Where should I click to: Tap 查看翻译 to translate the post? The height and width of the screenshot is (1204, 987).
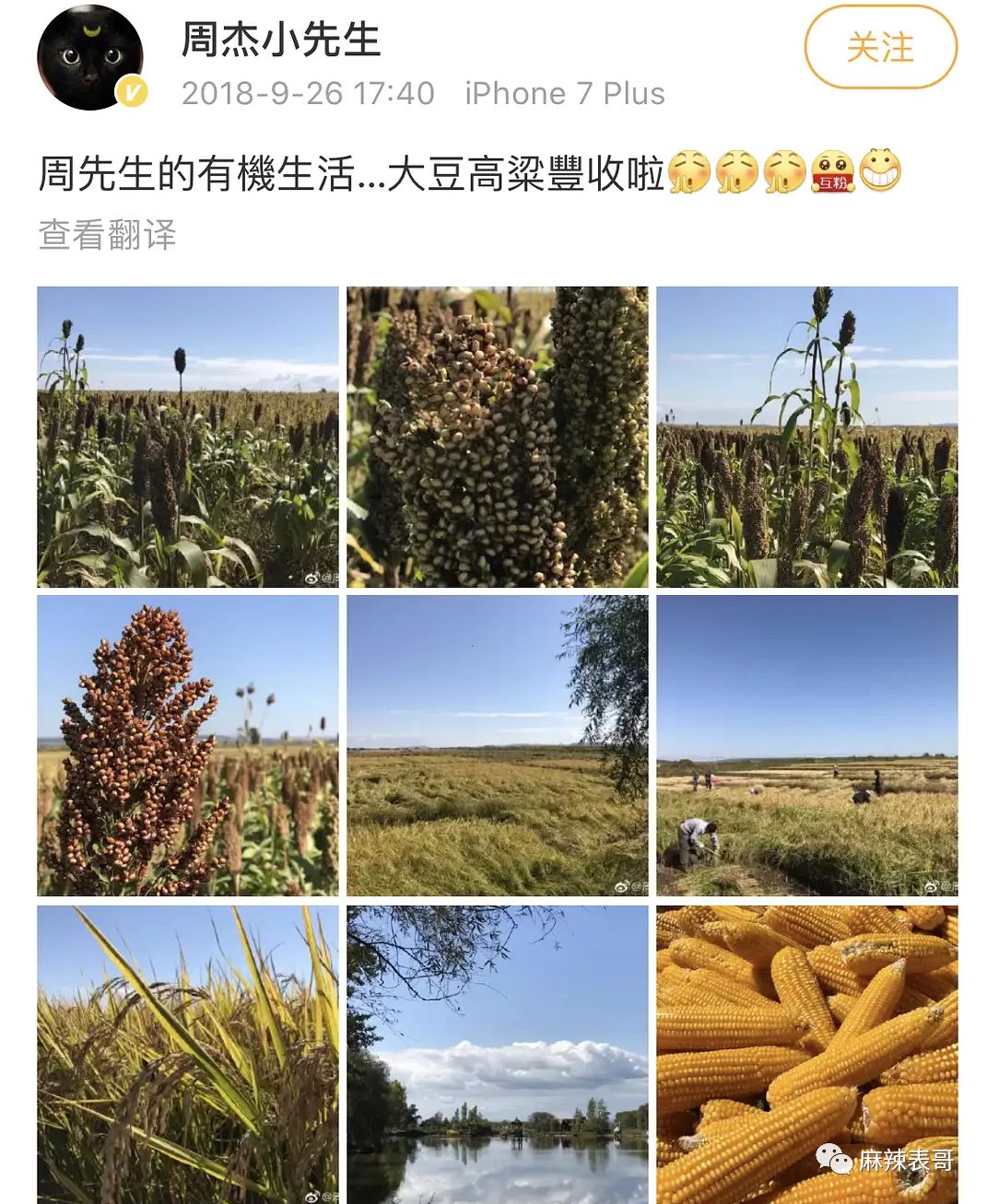coord(107,235)
